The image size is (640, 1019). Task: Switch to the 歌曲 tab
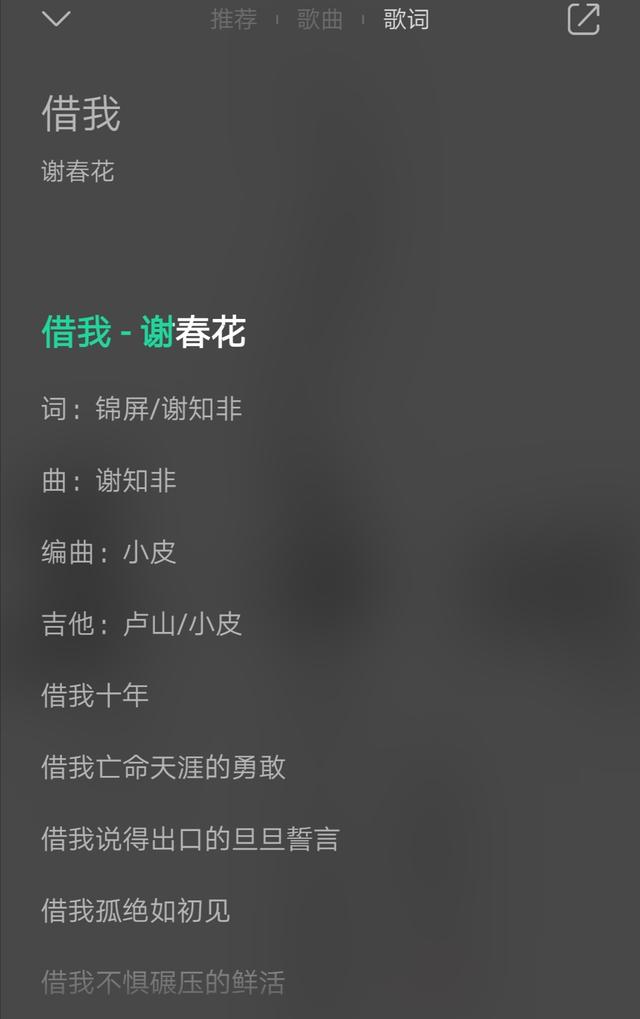[320, 19]
